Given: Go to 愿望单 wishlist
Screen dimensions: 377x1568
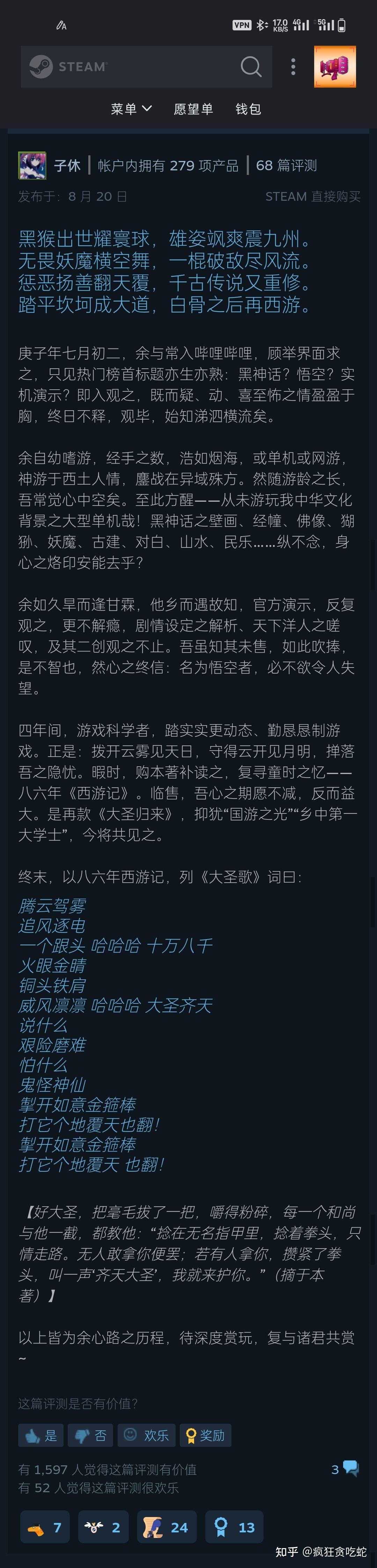Looking at the screenshot, I should (193, 109).
